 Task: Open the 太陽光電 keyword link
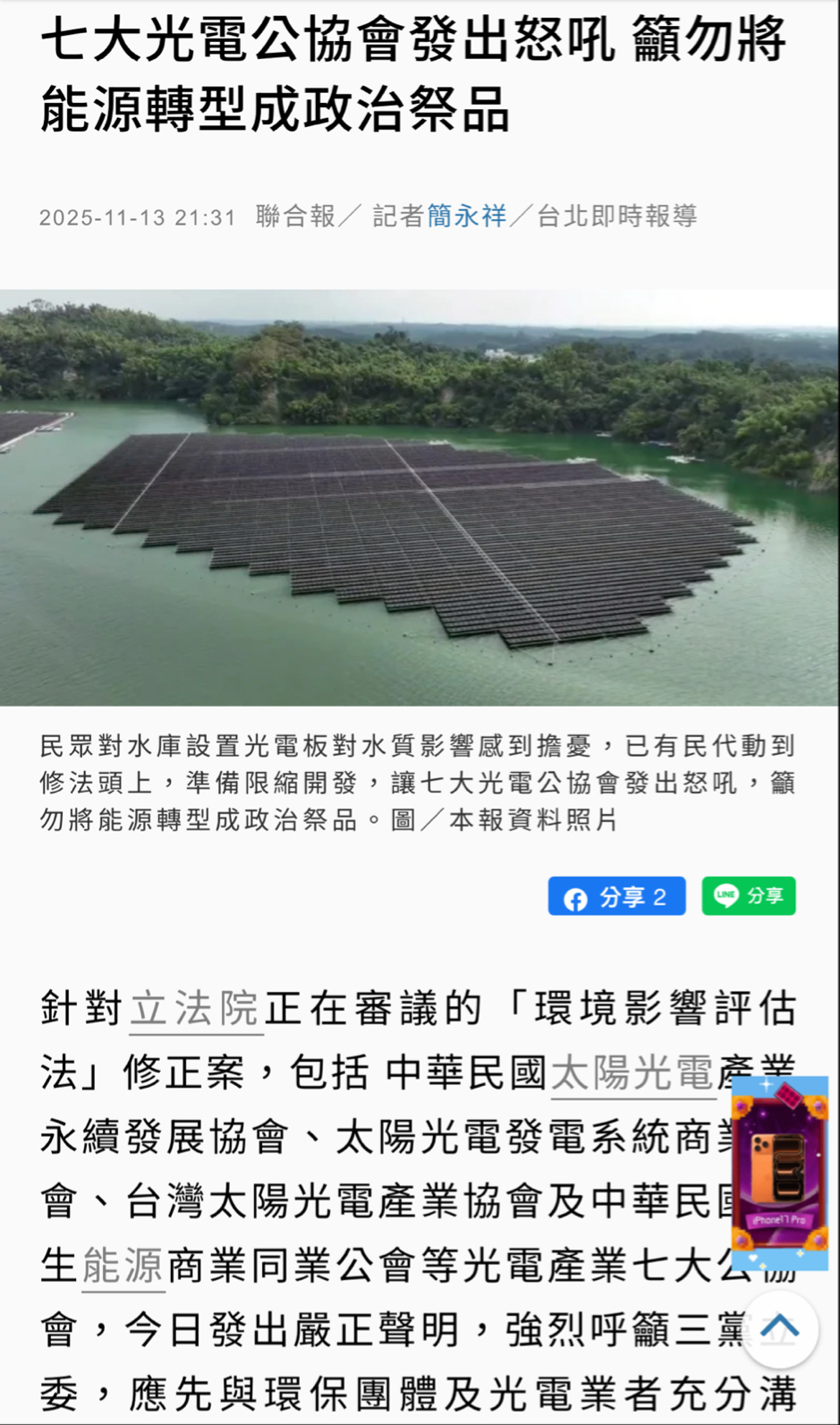pos(632,1073)
